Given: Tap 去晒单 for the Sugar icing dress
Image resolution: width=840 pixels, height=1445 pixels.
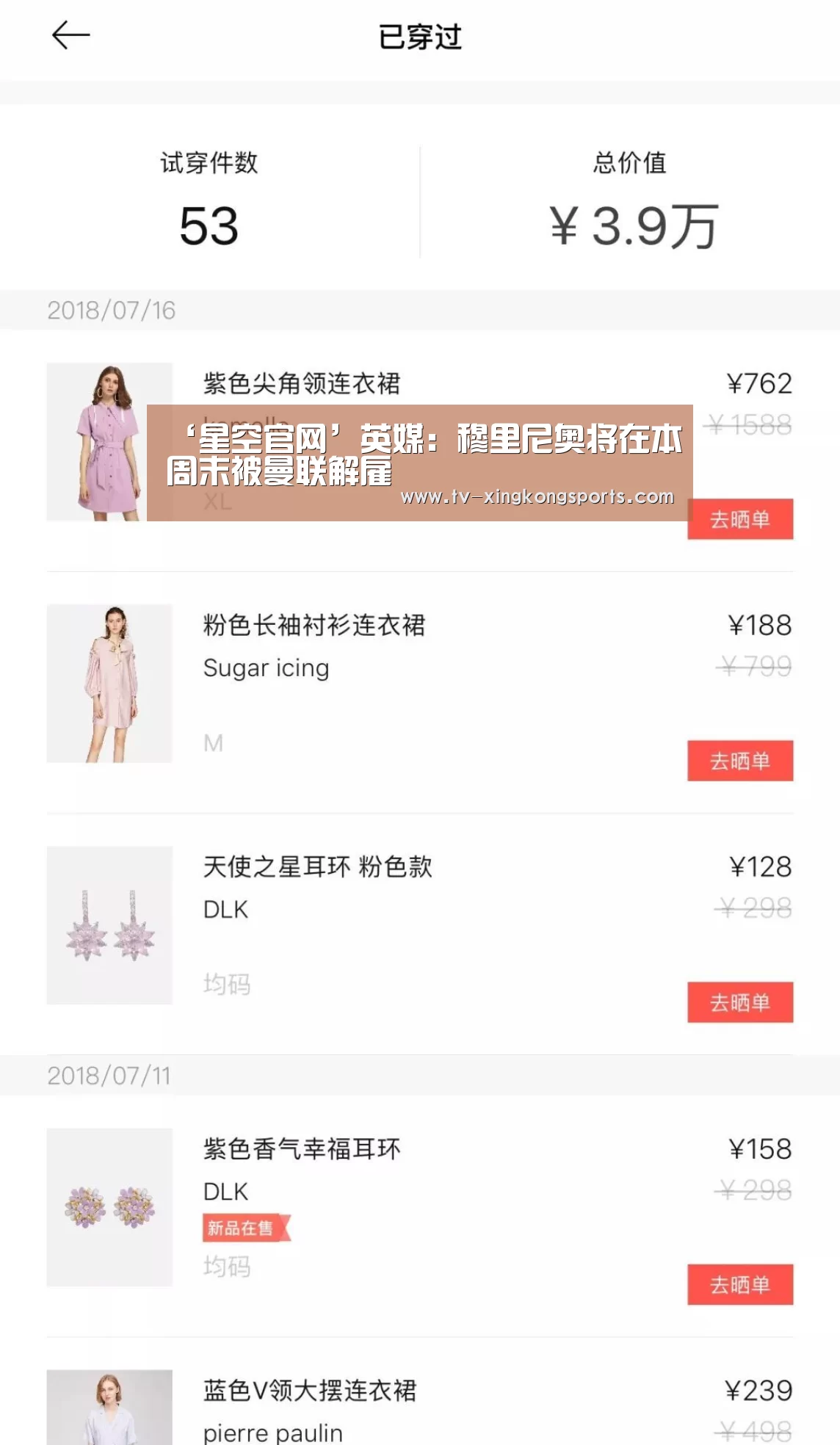Looking at the screenshot, I should coord(740,761).
